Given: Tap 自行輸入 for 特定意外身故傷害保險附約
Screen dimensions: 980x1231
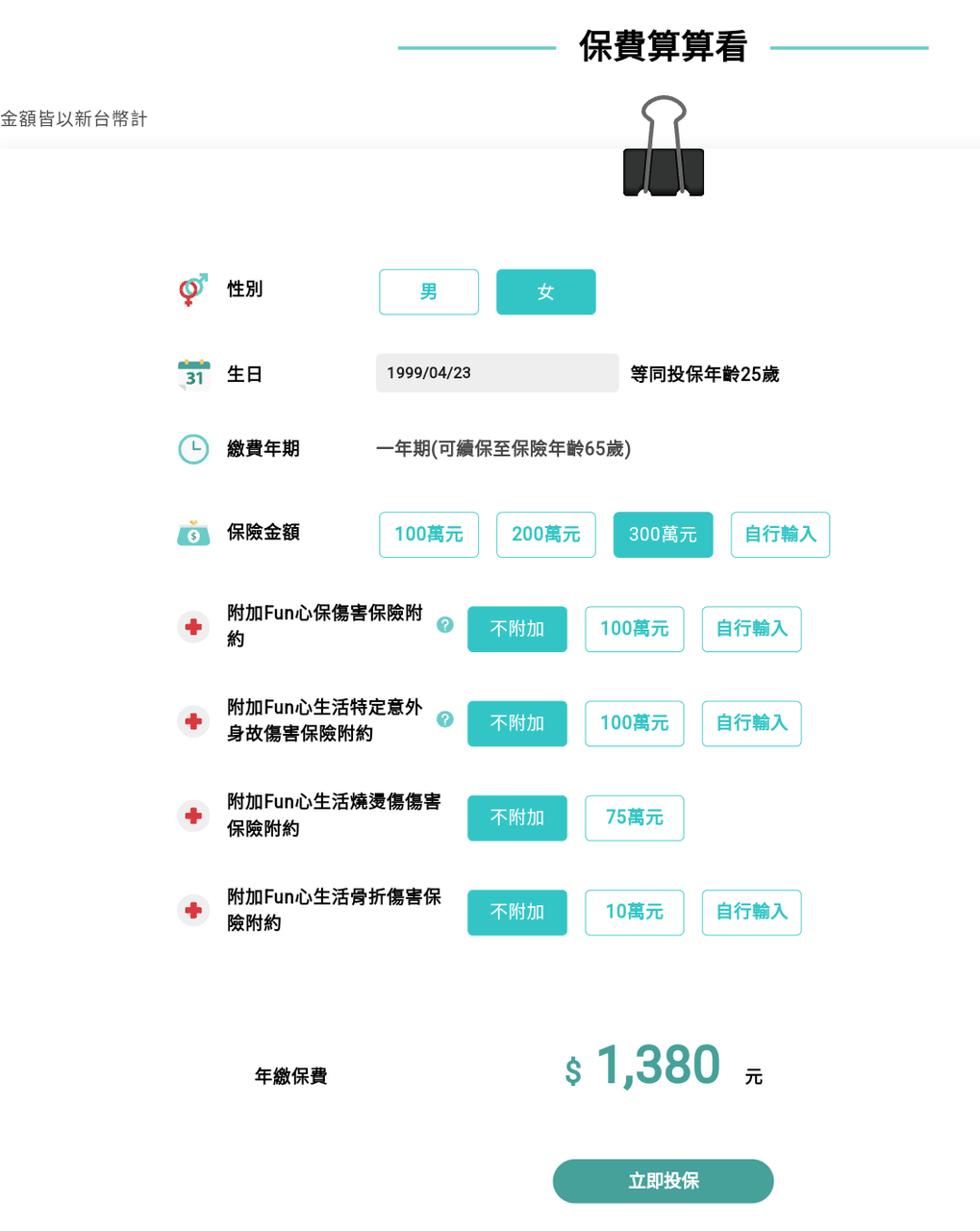Looking at the screenshot, I should click(751, 723).
